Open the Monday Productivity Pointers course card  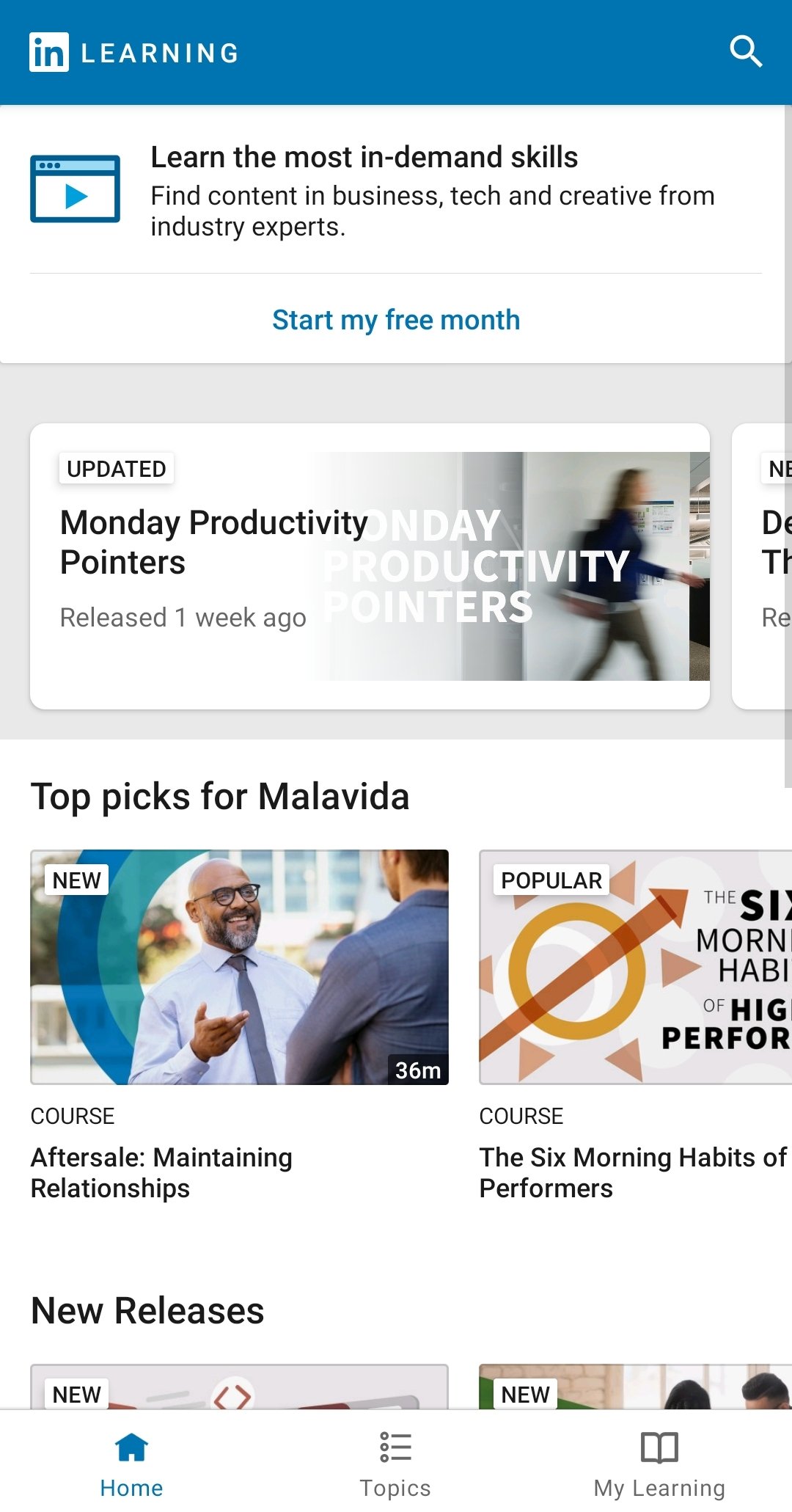[x=370, y=565]
